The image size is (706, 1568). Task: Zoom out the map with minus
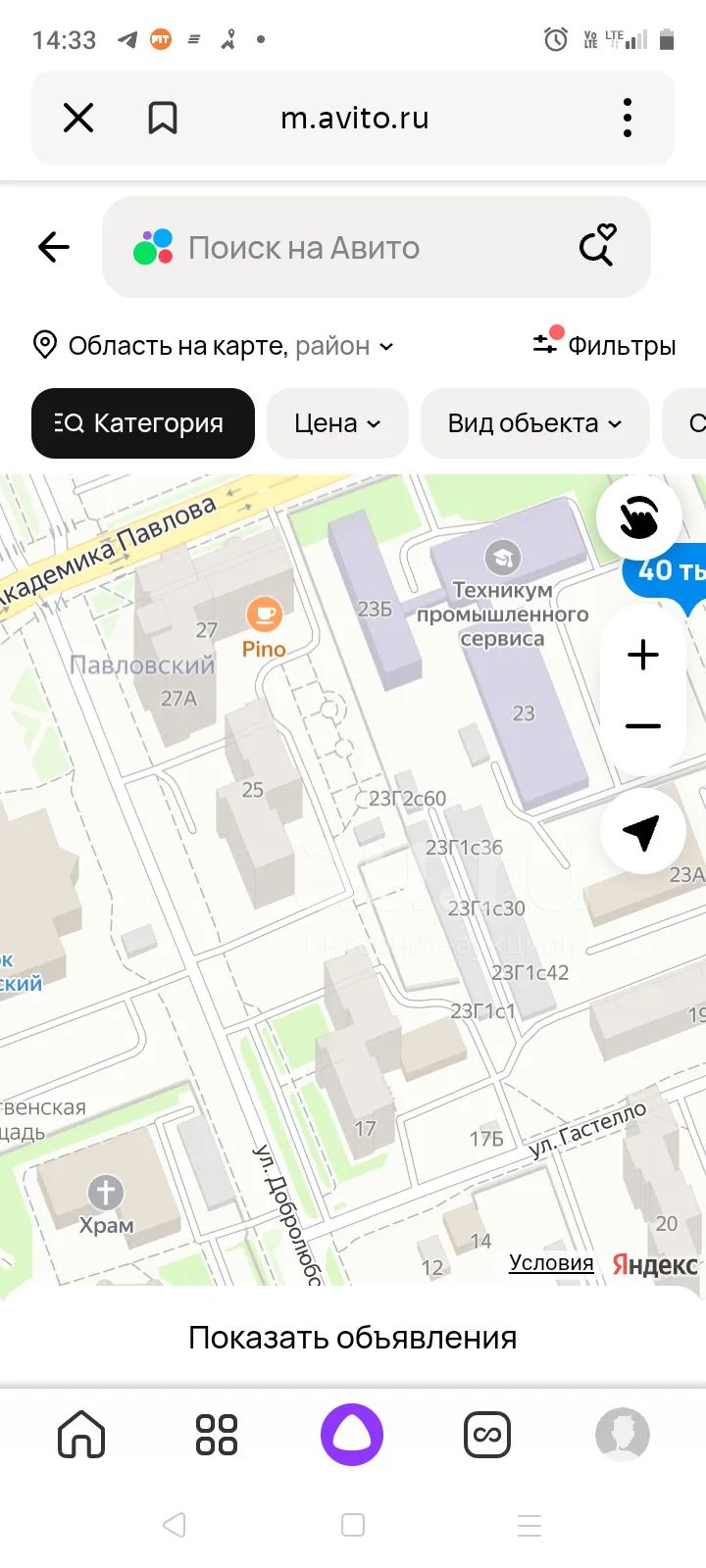click(643, 726)
